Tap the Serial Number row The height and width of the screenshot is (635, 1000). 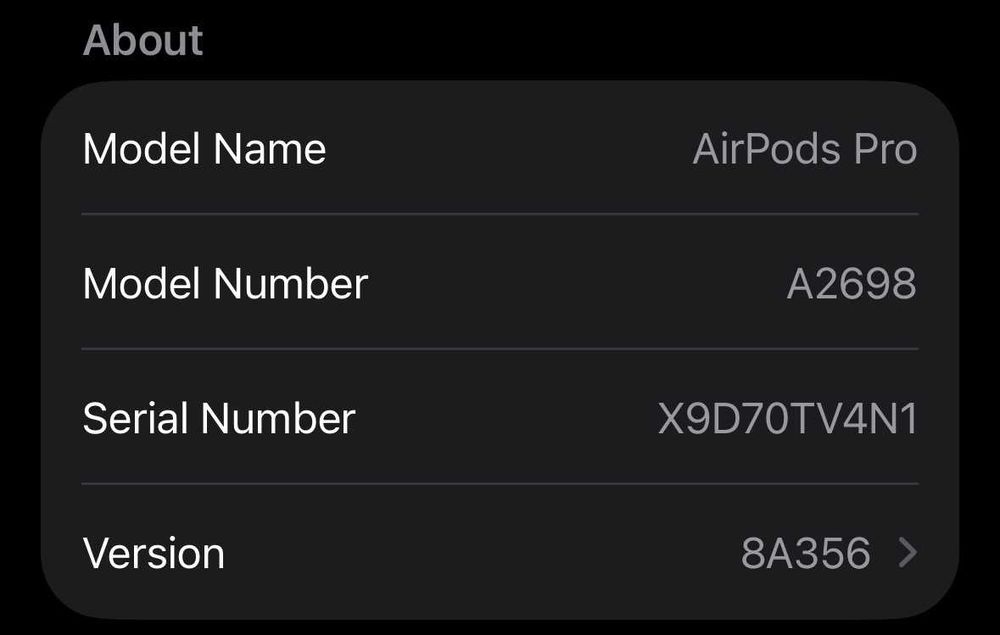point(500,418)
